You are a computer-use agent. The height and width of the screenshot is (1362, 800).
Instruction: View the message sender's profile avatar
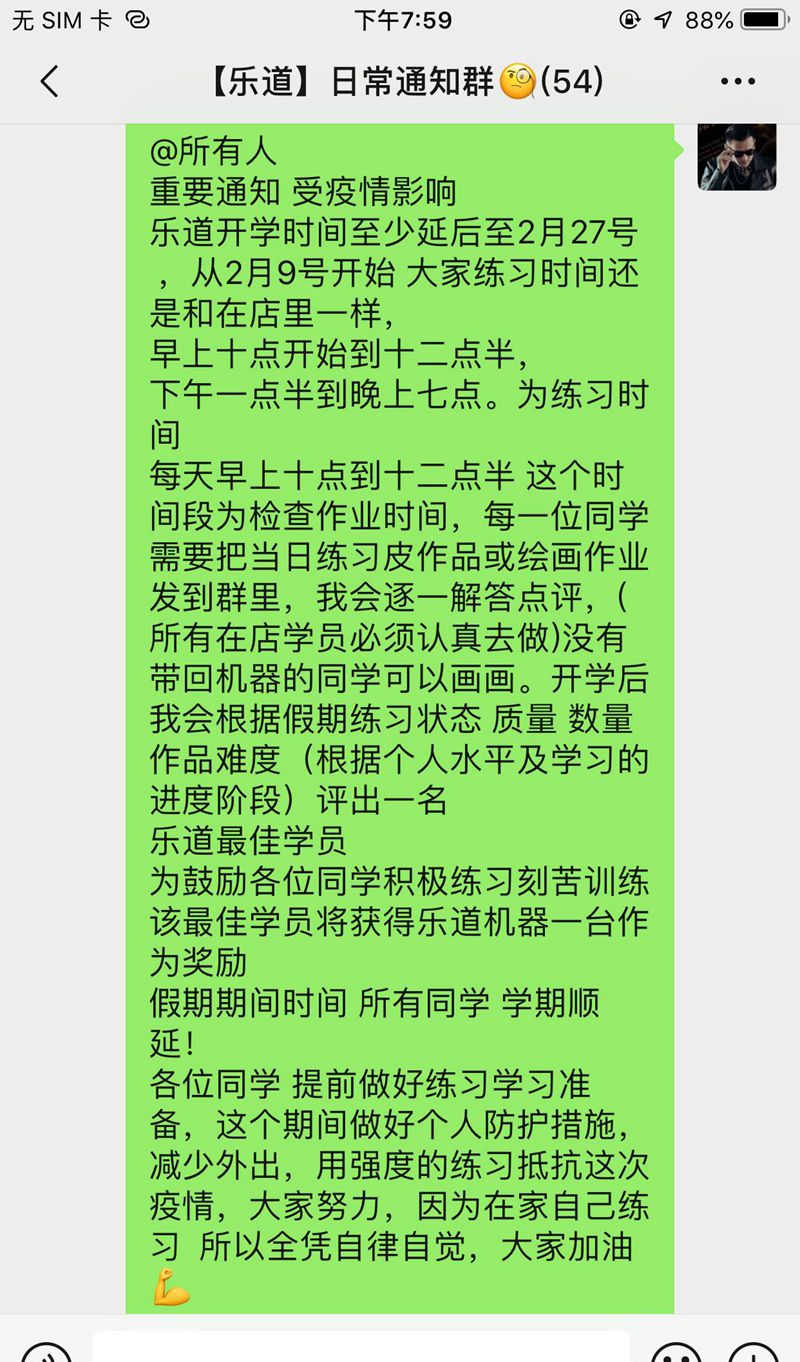point(737,156)
